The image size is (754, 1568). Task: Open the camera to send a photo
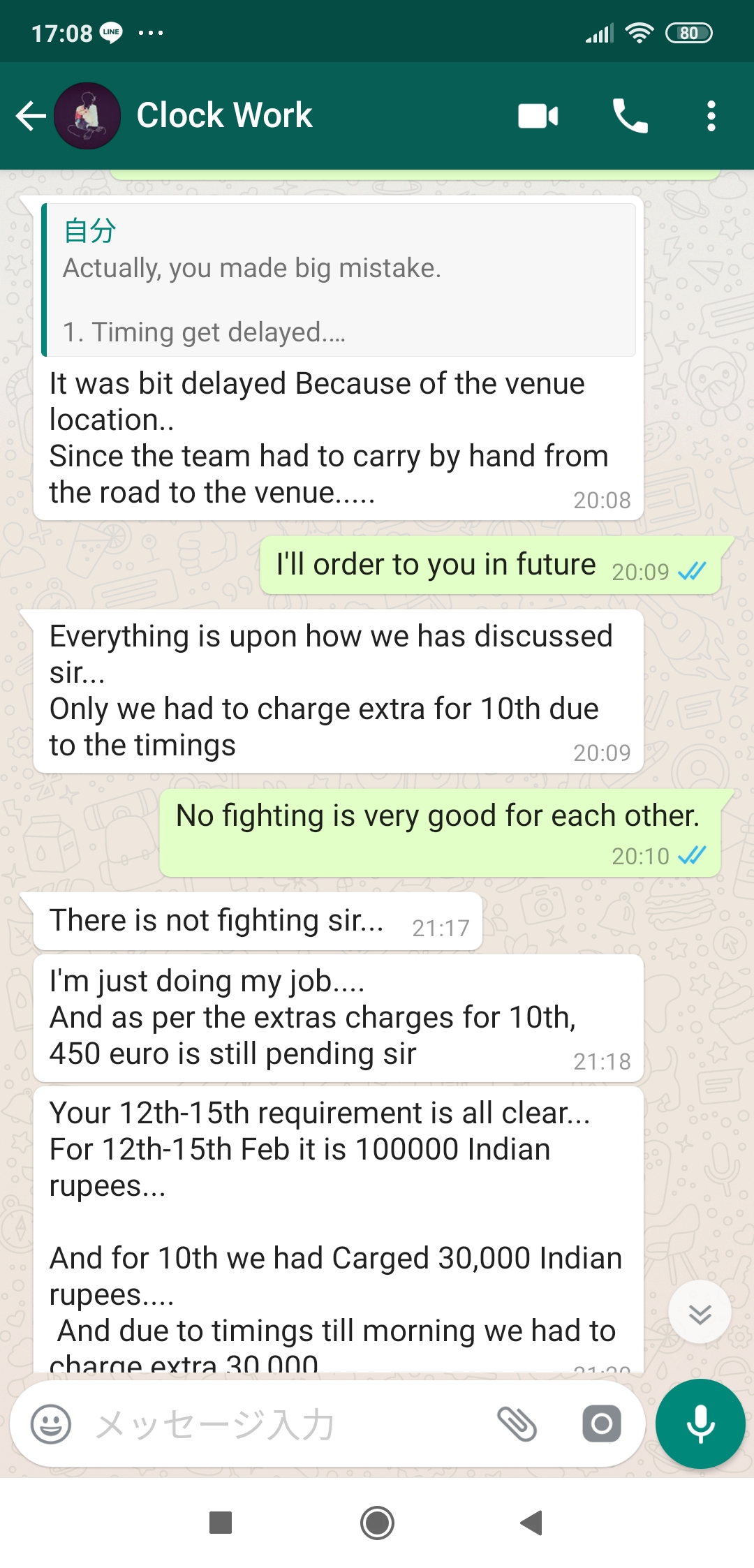pos(601,1423)
